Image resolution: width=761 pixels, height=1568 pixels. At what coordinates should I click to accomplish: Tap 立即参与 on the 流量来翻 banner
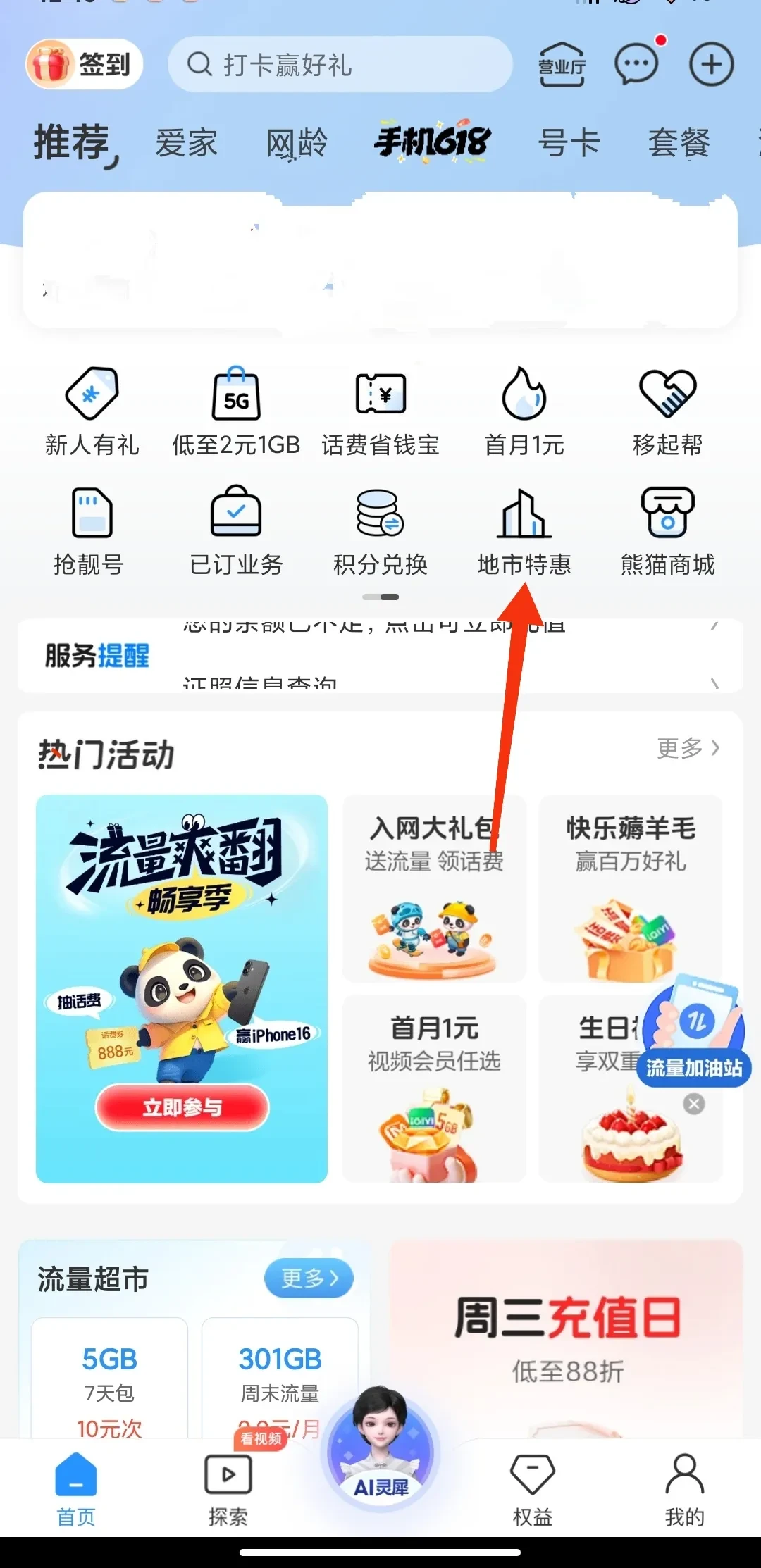coord(182,1107)
